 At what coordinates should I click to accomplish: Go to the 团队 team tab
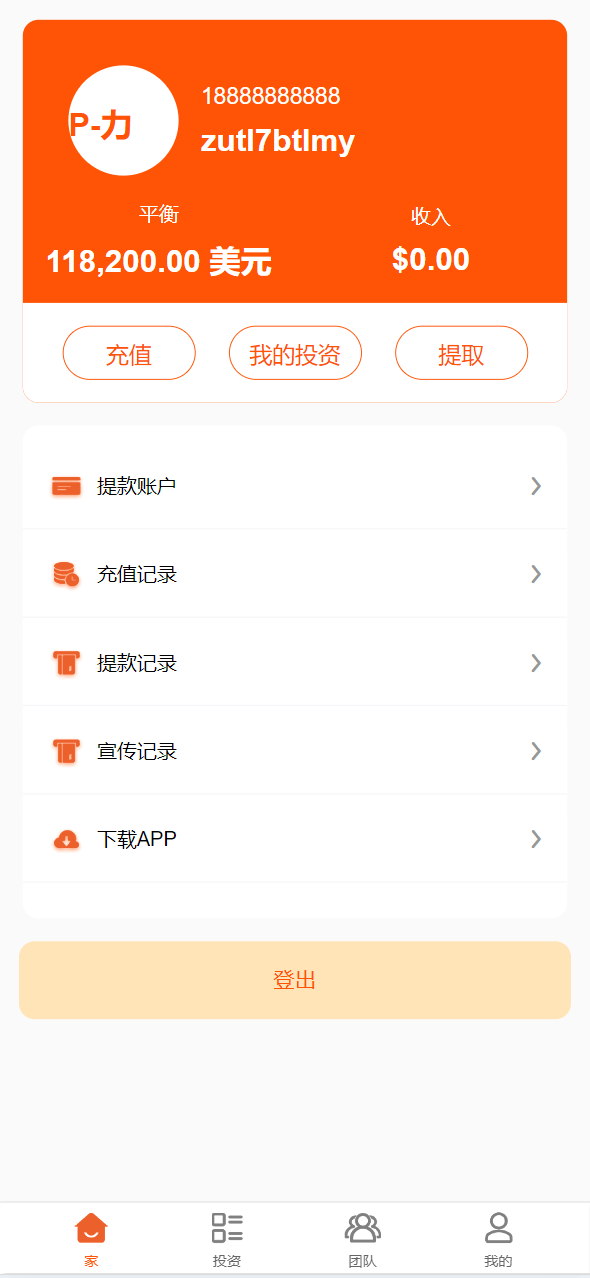coord(362,1240)
